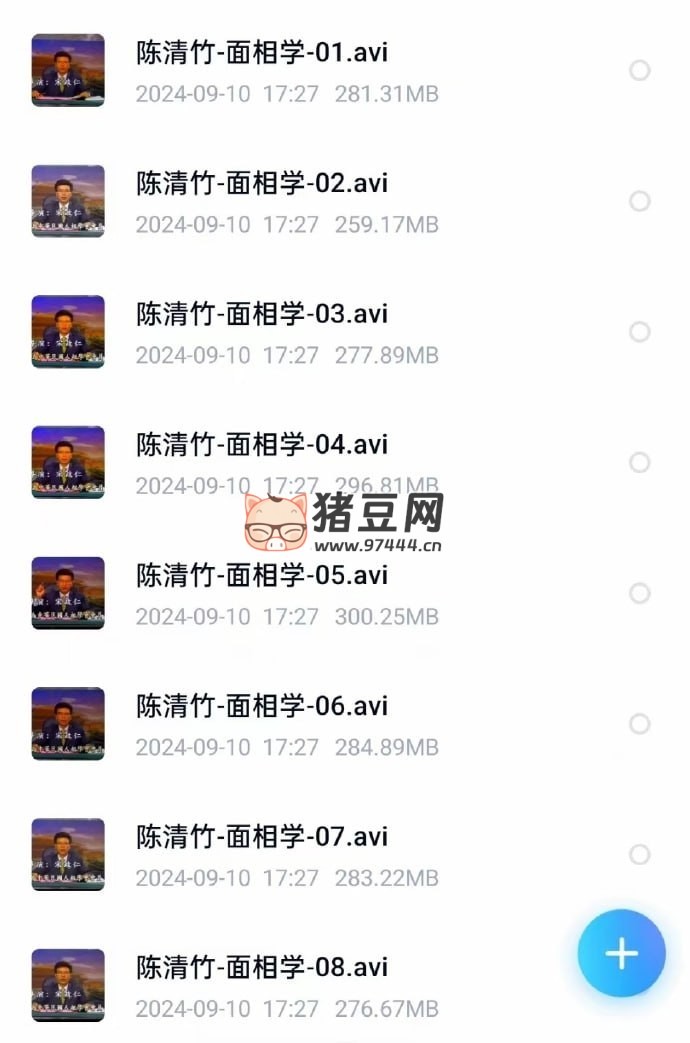Open file 陈清竹-面相学-01.avi

262,53
